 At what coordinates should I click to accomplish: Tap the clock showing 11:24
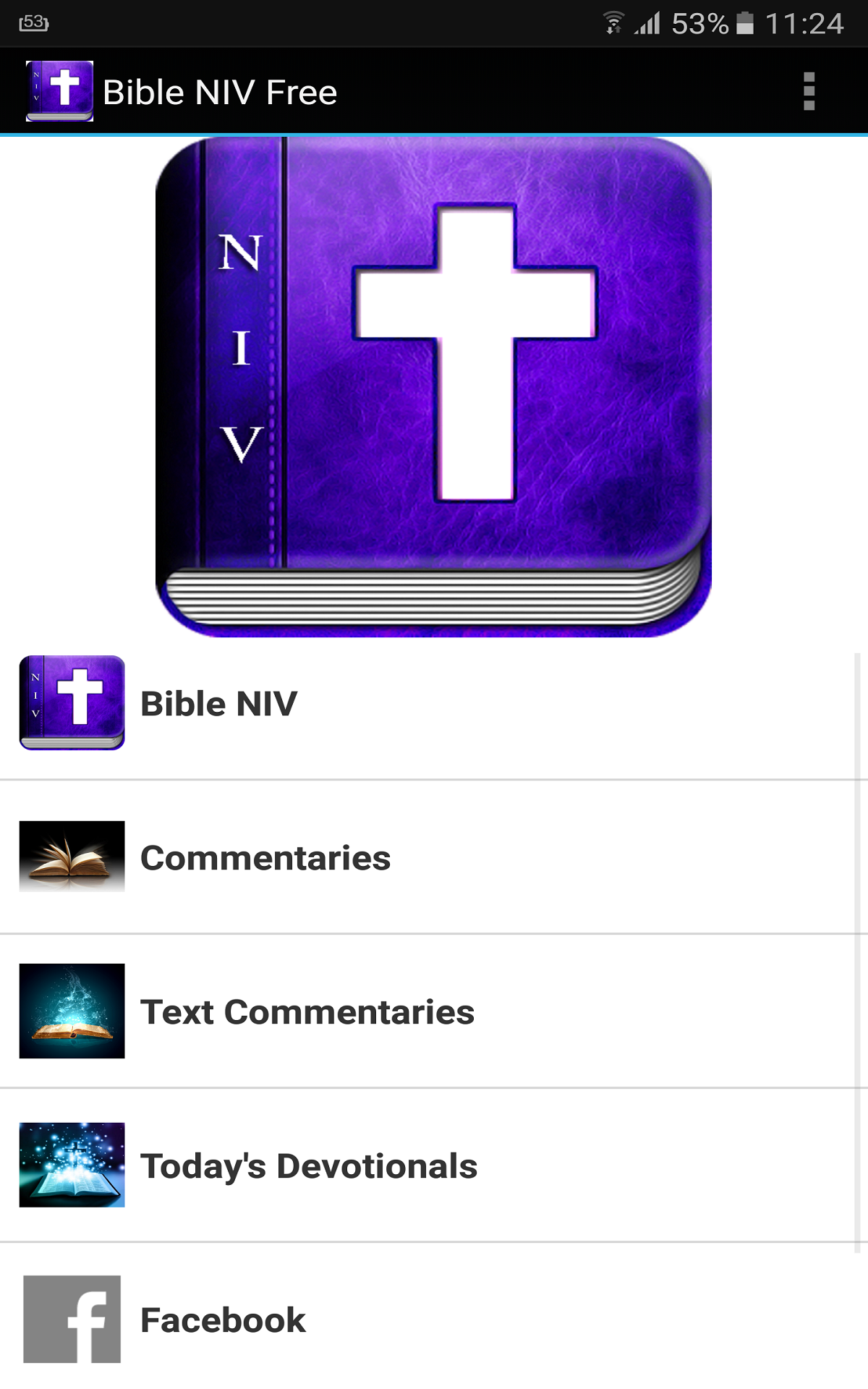806,20
